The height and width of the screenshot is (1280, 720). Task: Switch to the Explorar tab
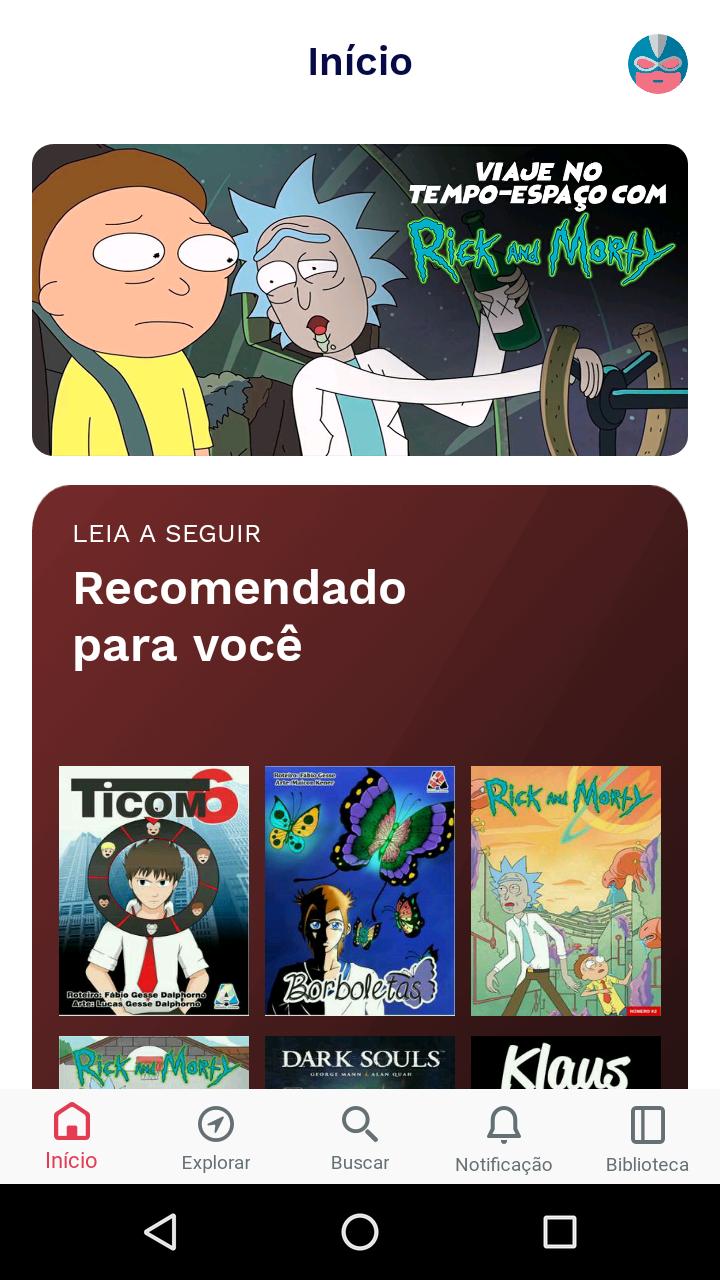tap(216, 1137)
